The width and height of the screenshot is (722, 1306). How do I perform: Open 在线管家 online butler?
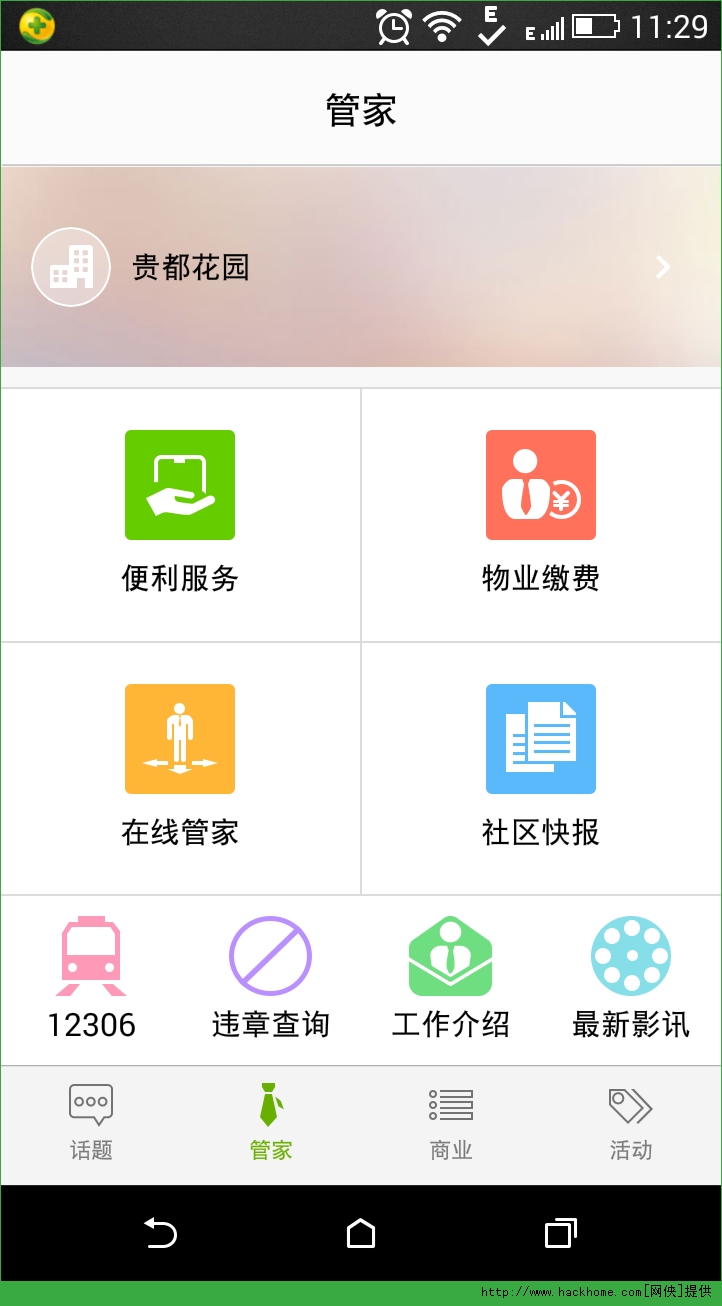click(180, 767)
